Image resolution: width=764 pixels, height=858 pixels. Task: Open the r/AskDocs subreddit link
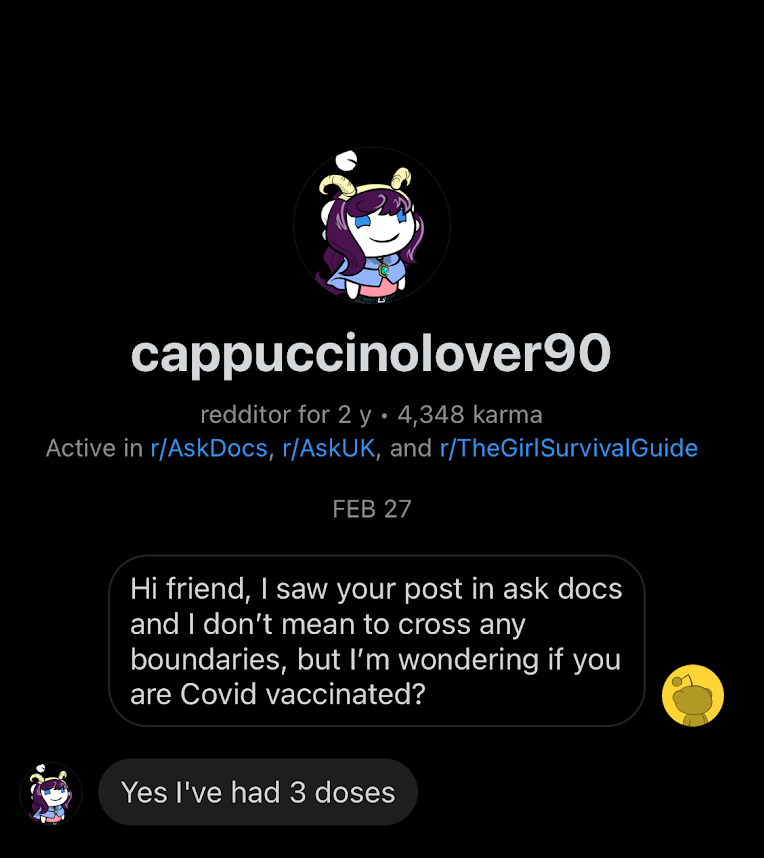coord(209,448)
